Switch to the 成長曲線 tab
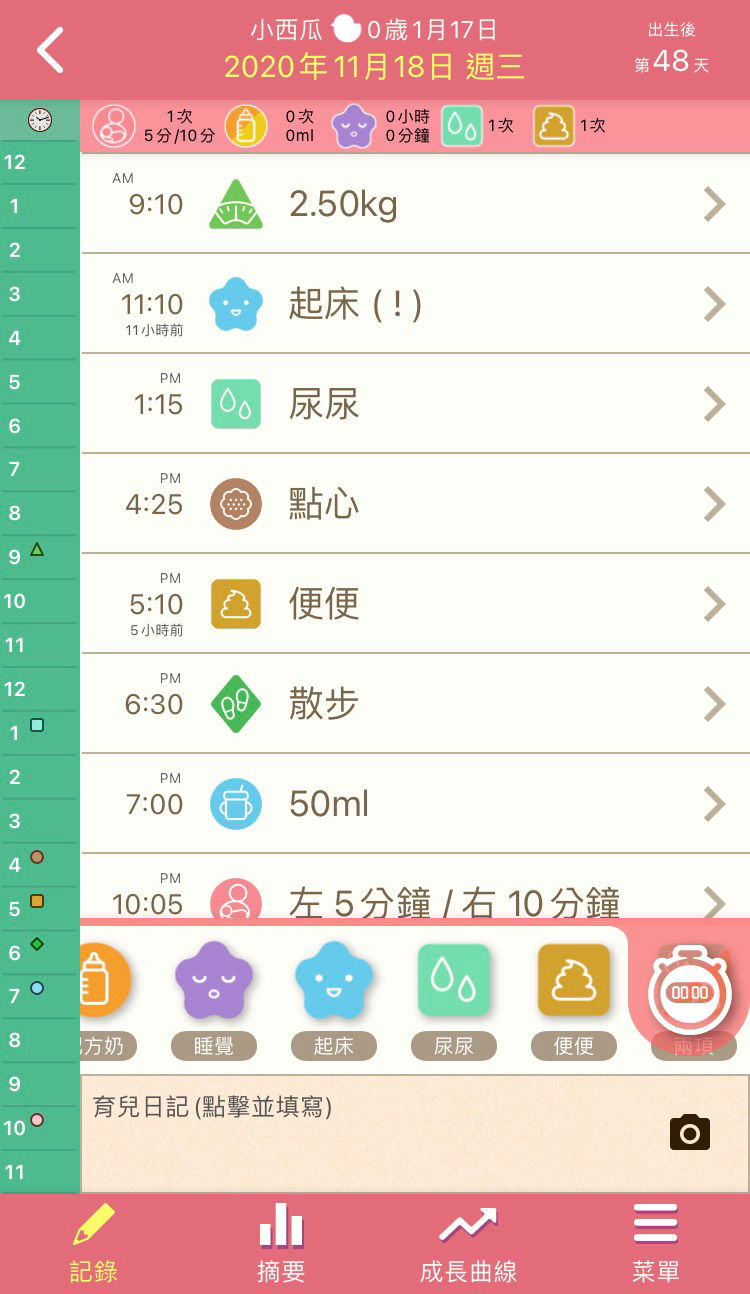 (x=468, y=1243)
